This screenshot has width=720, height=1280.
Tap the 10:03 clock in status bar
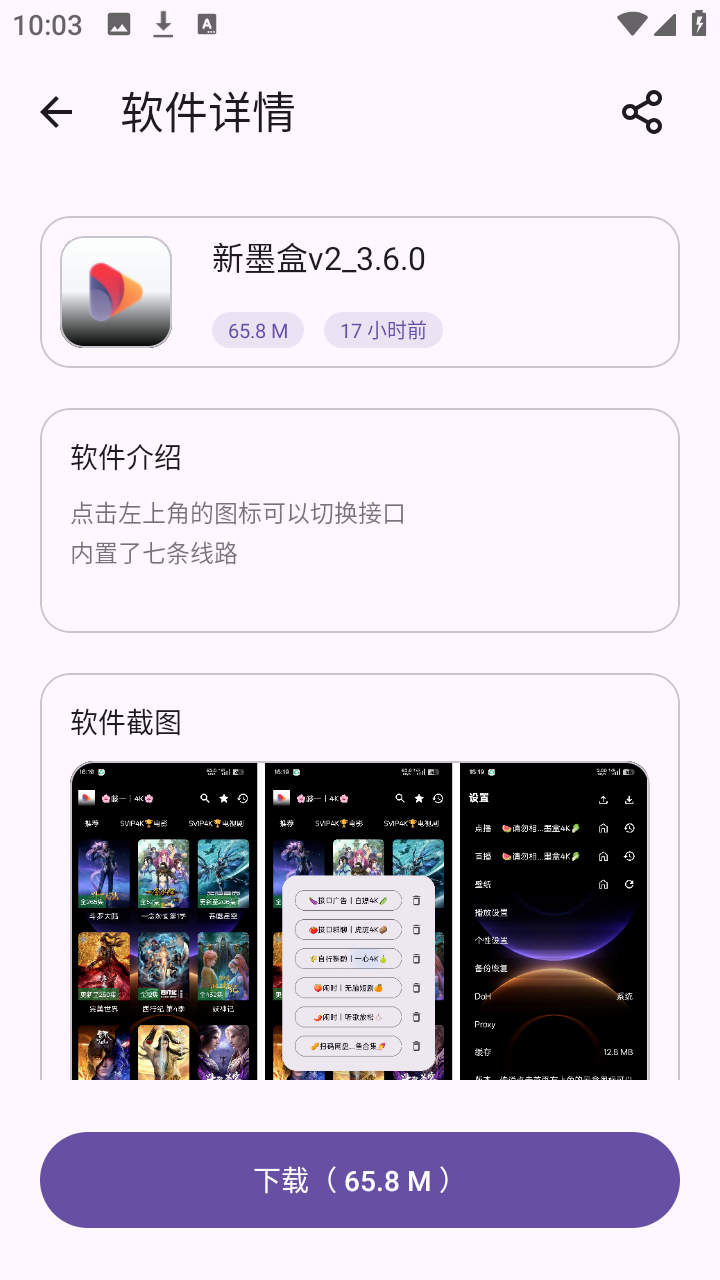tap(46, 24)
